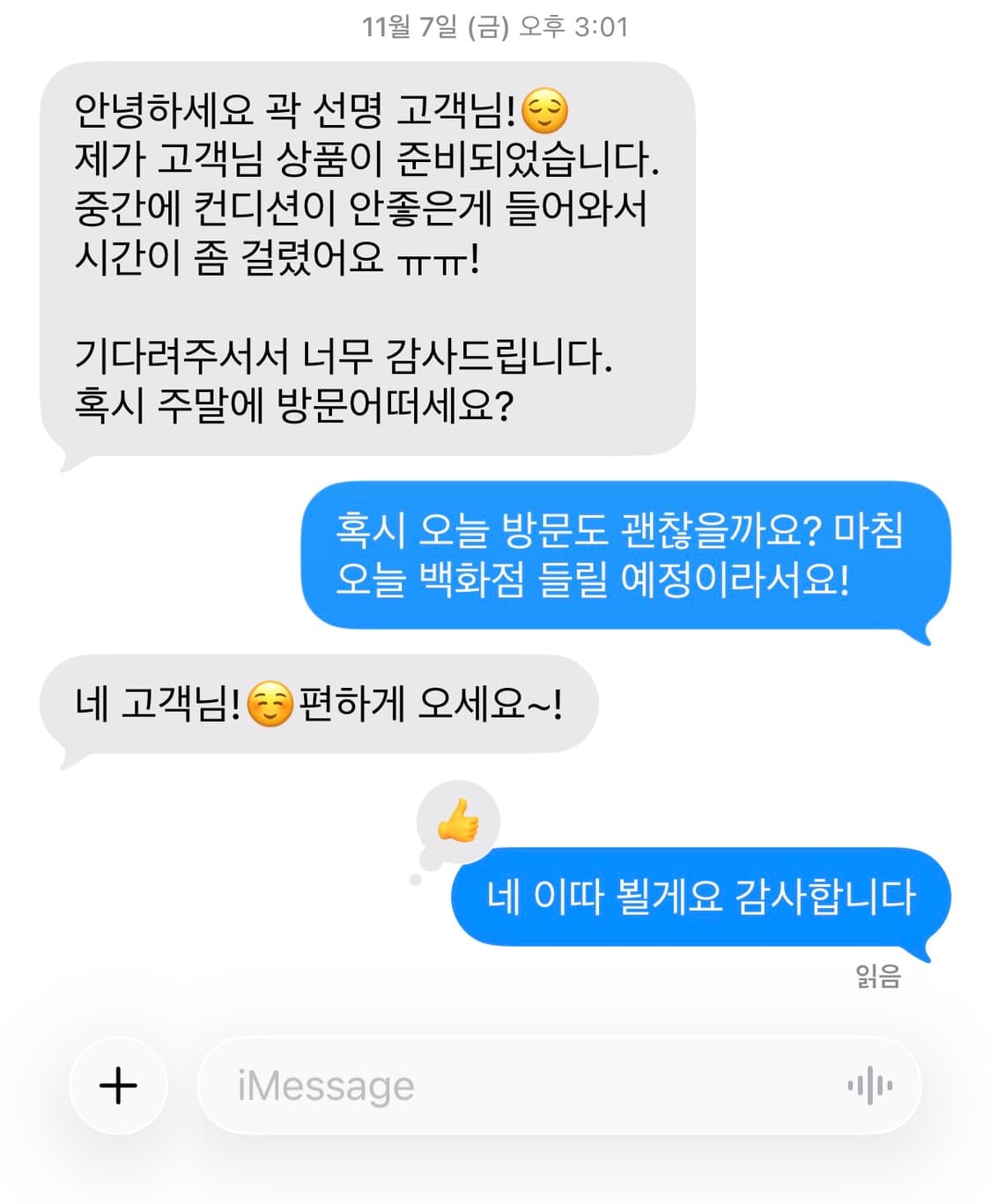991x1204 pixels.
Task: Select the text 혹시 주말에 방문어떠세요?
Action: coord(291,403)
